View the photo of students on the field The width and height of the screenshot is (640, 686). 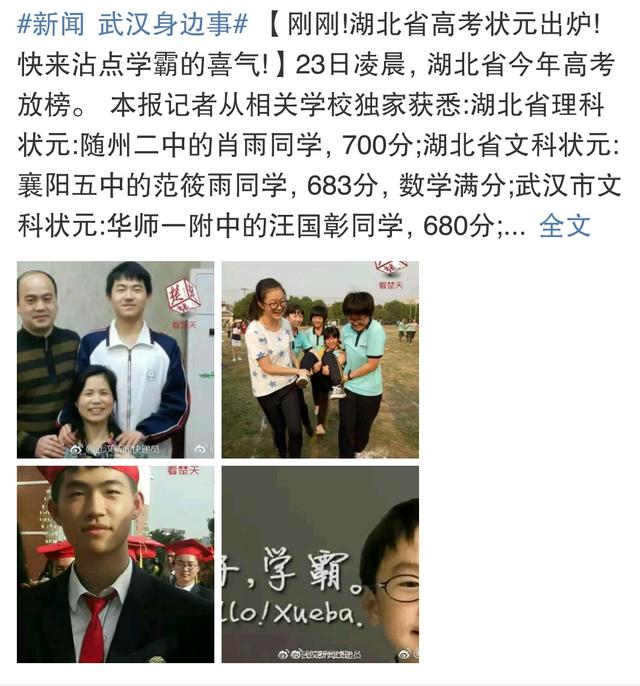coord(320,360)
